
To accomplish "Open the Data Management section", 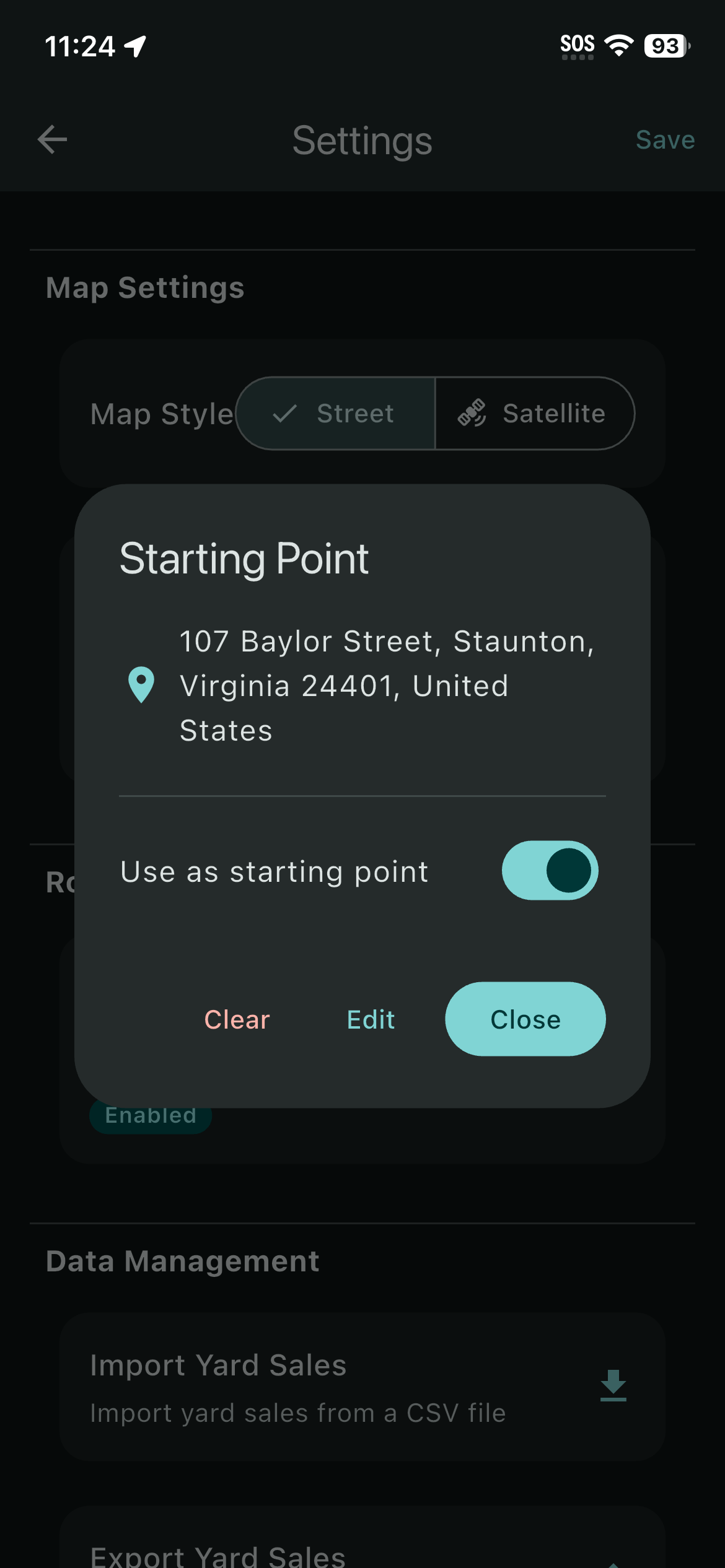I will click(182, 1261).
